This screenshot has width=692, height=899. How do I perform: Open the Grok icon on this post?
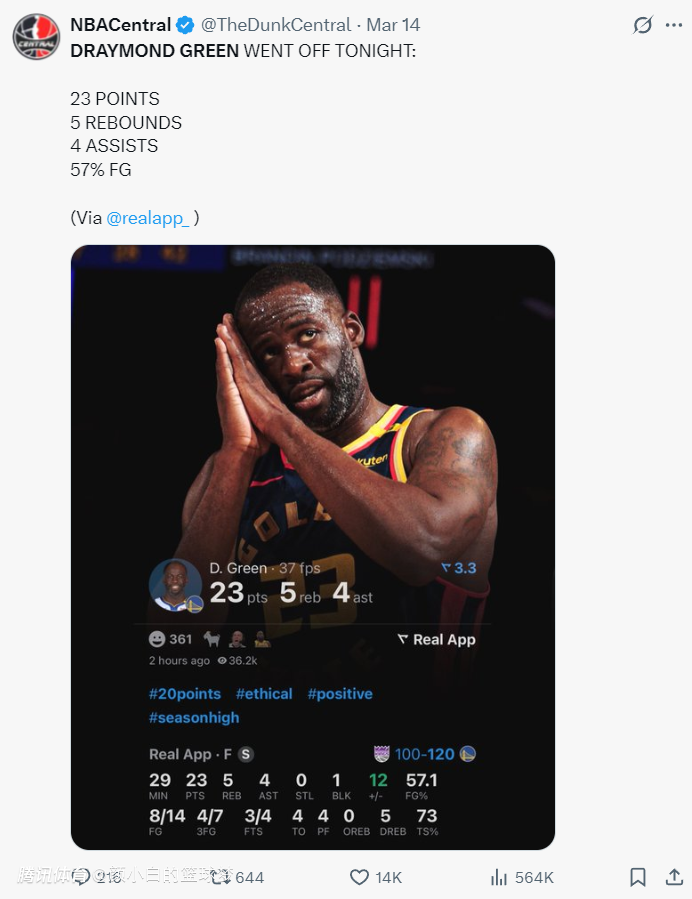[643, 26]
